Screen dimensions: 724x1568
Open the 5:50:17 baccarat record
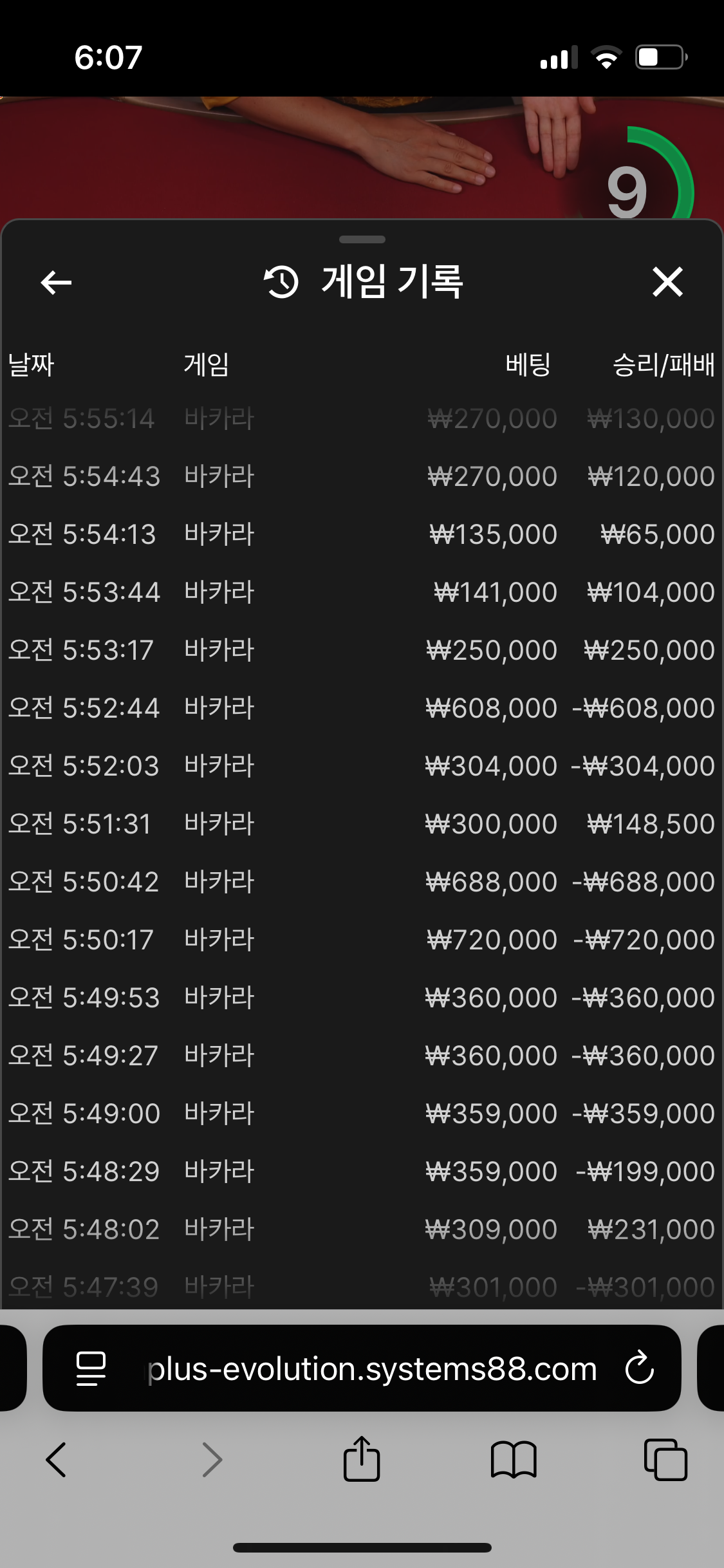pos(362,940)
